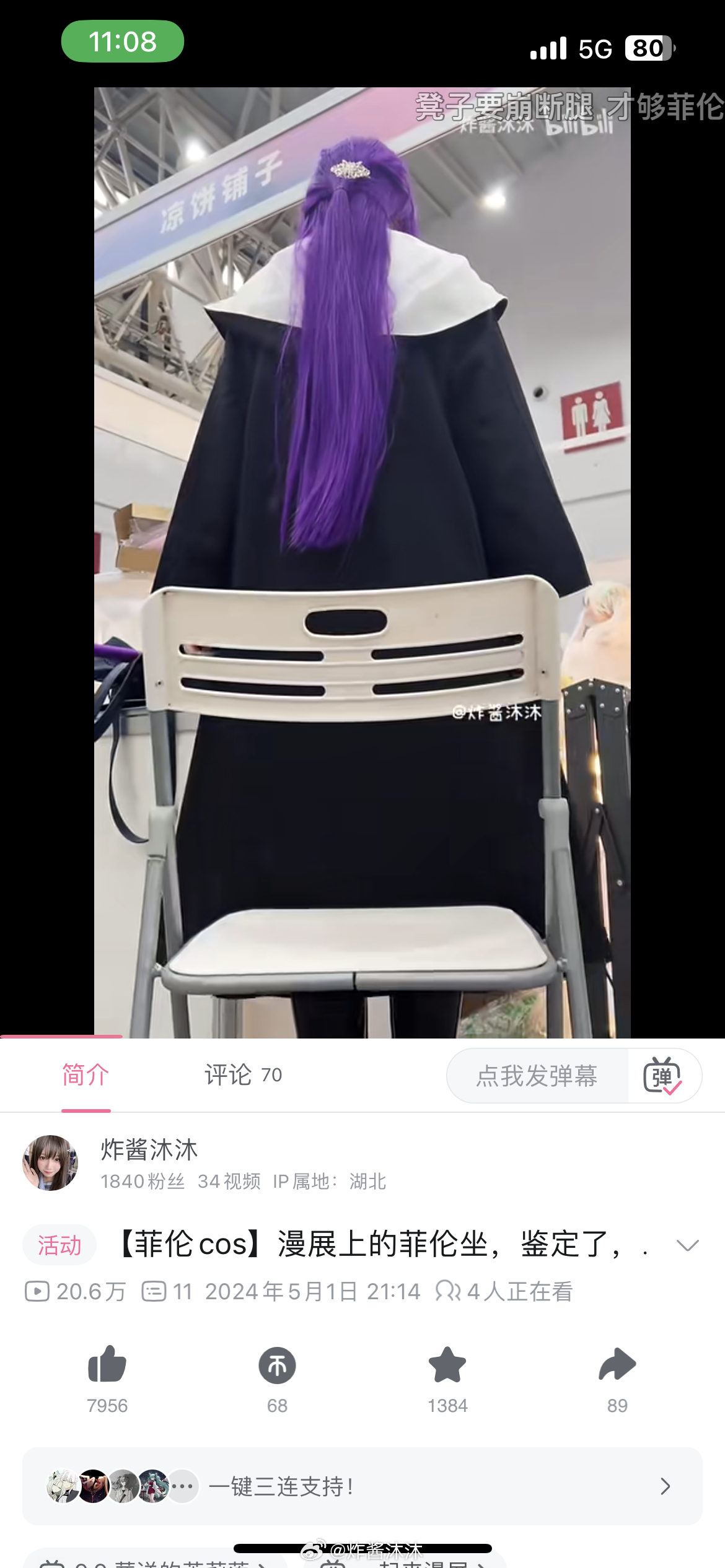Tap the 点我发弹幕 input field
The width and height of the screenshot is (725, 1568).
(x=537, y=1076)
